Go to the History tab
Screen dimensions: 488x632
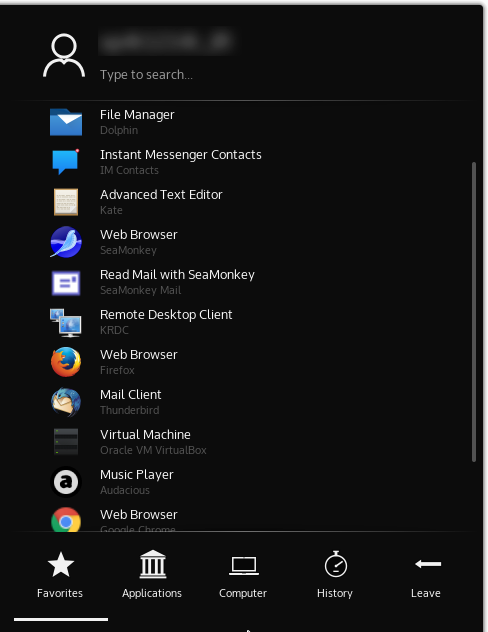coord(334,575)
